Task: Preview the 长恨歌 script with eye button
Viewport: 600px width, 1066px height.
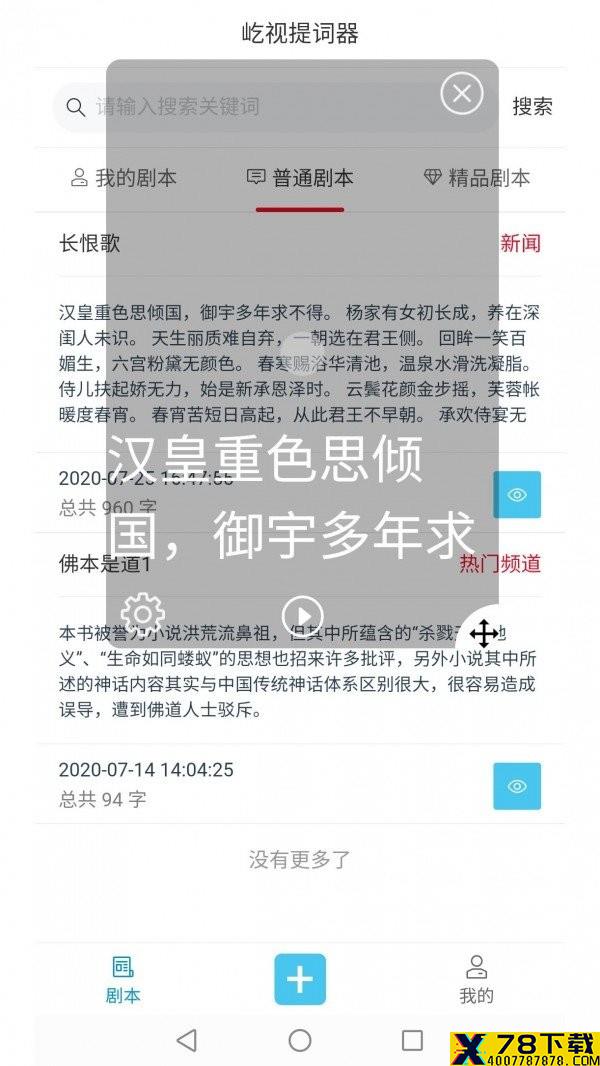Action: [x=517, y=494]
